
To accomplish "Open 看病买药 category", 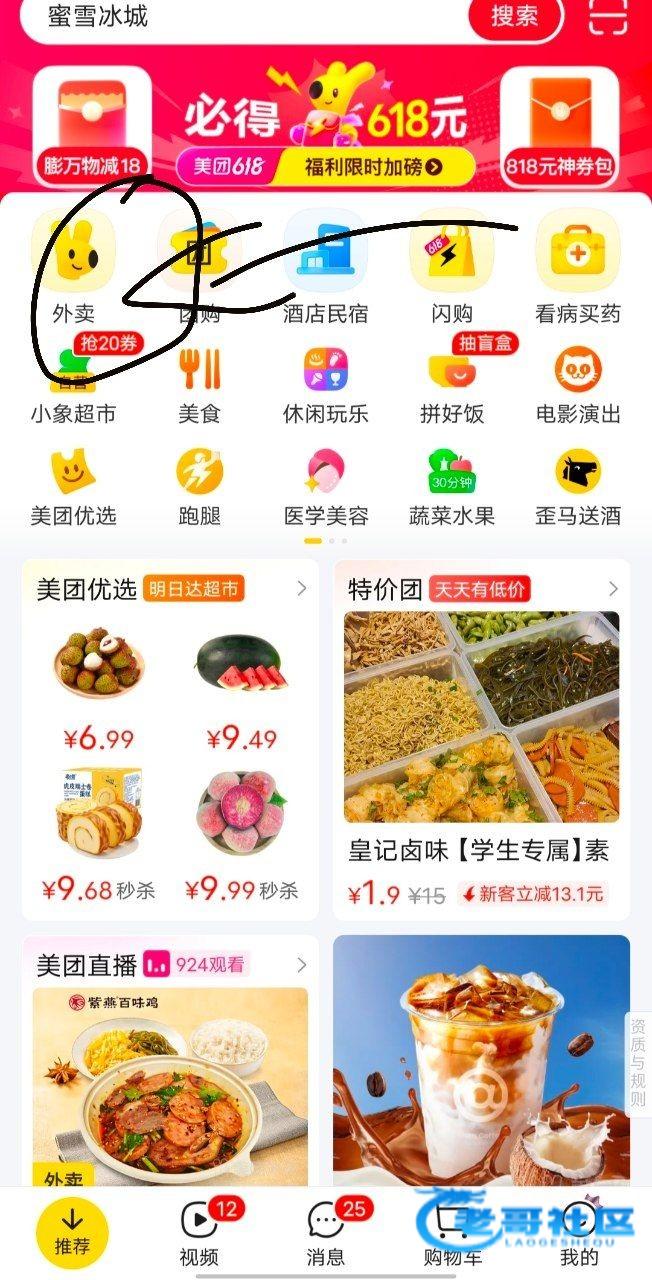I will coord(578,270).
